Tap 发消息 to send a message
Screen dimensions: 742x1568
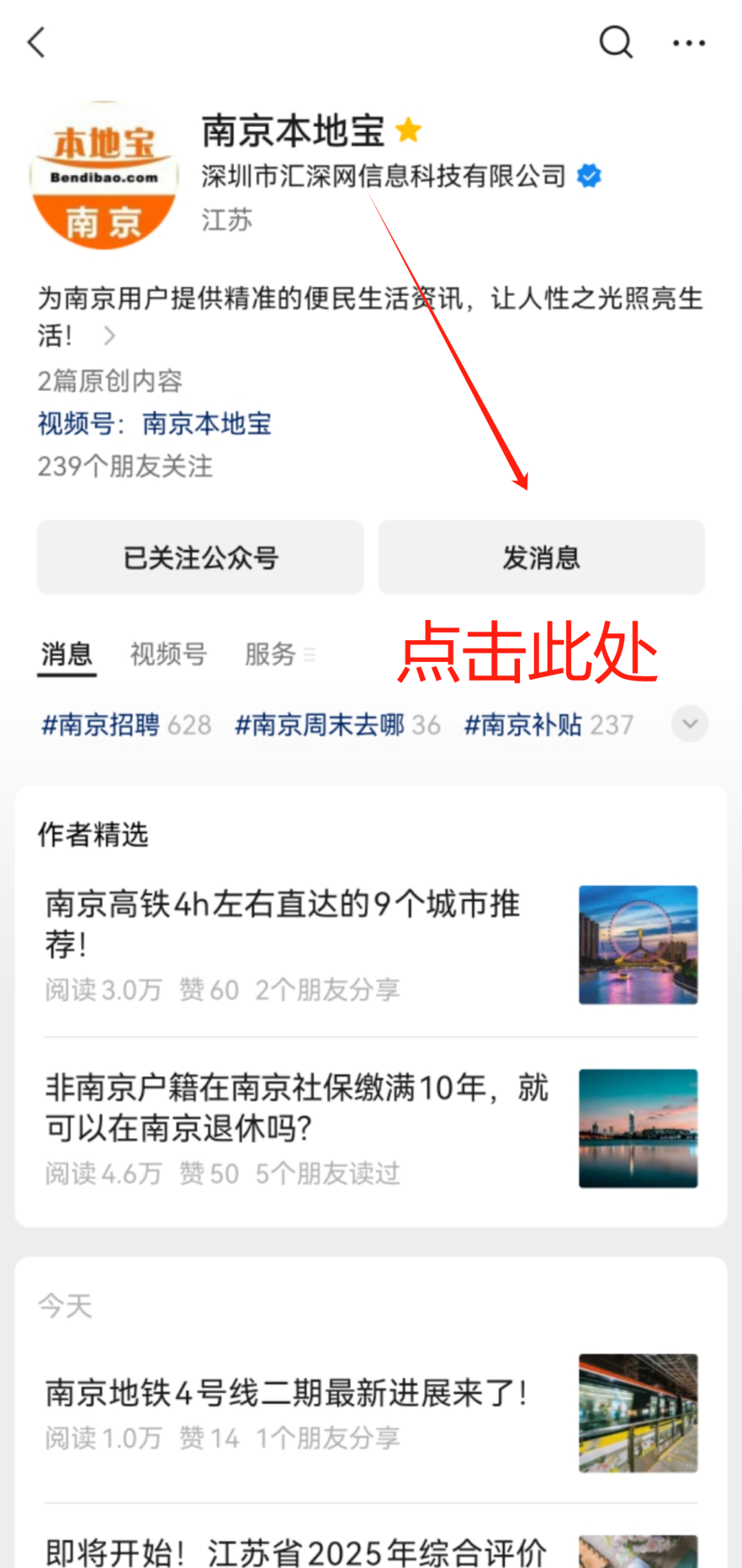pos(541,557)
